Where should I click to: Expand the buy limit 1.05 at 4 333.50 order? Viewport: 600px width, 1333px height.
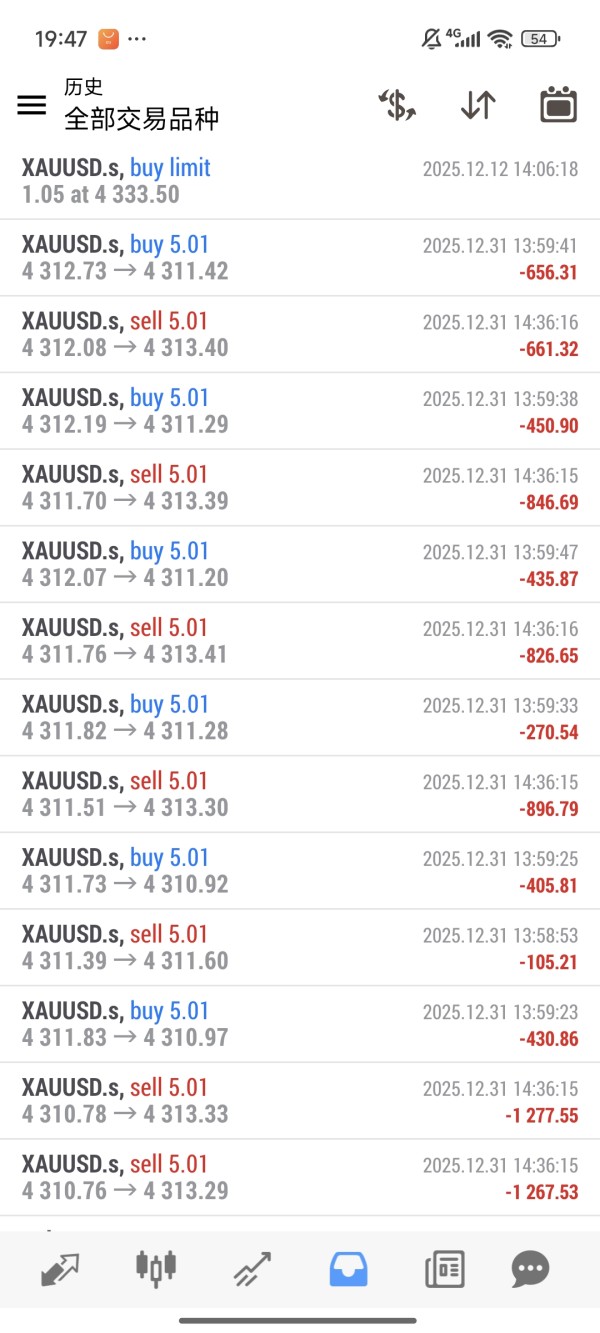point(300,181)
